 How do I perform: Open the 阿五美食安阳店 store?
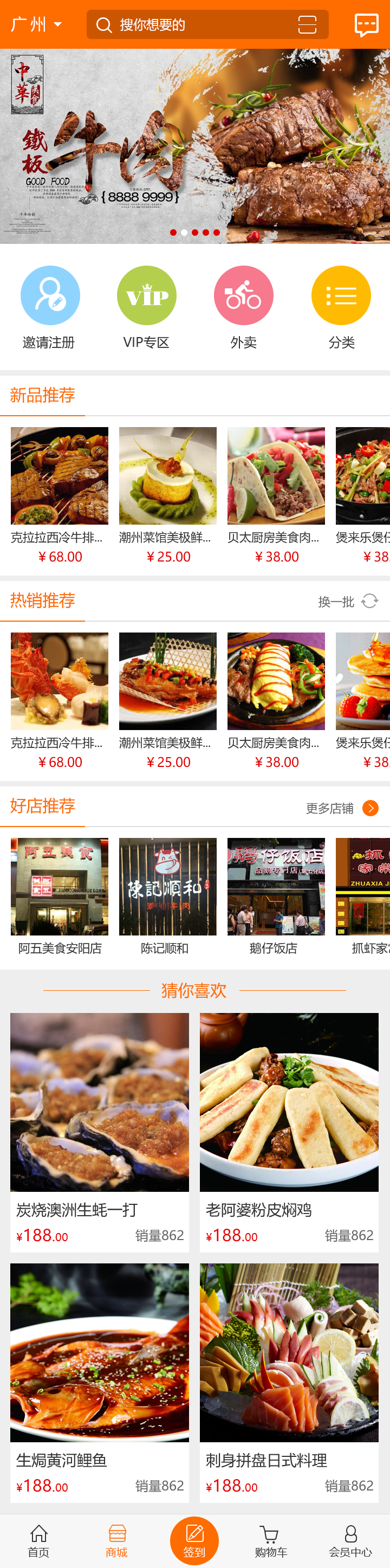(x=60, y=896)
